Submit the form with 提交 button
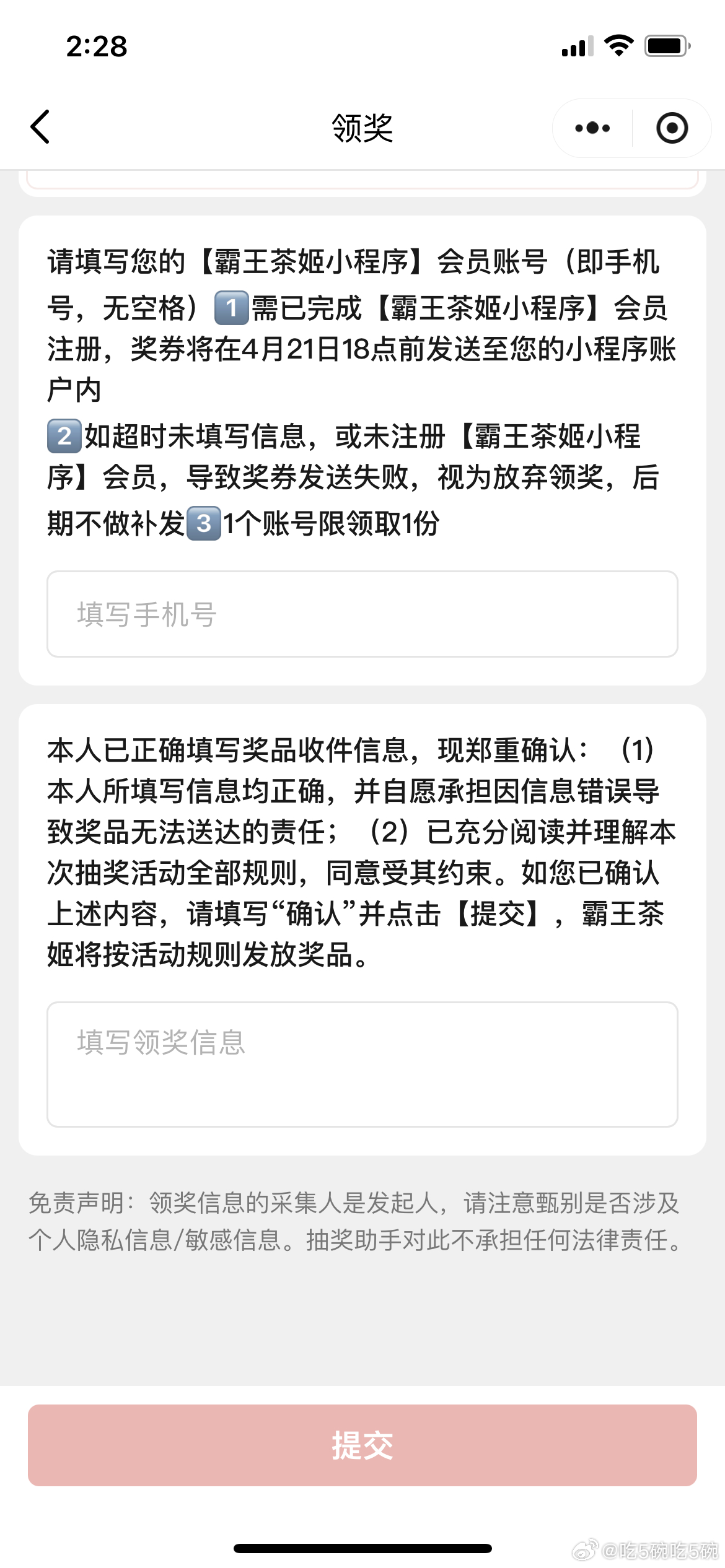 point(362,1445)
